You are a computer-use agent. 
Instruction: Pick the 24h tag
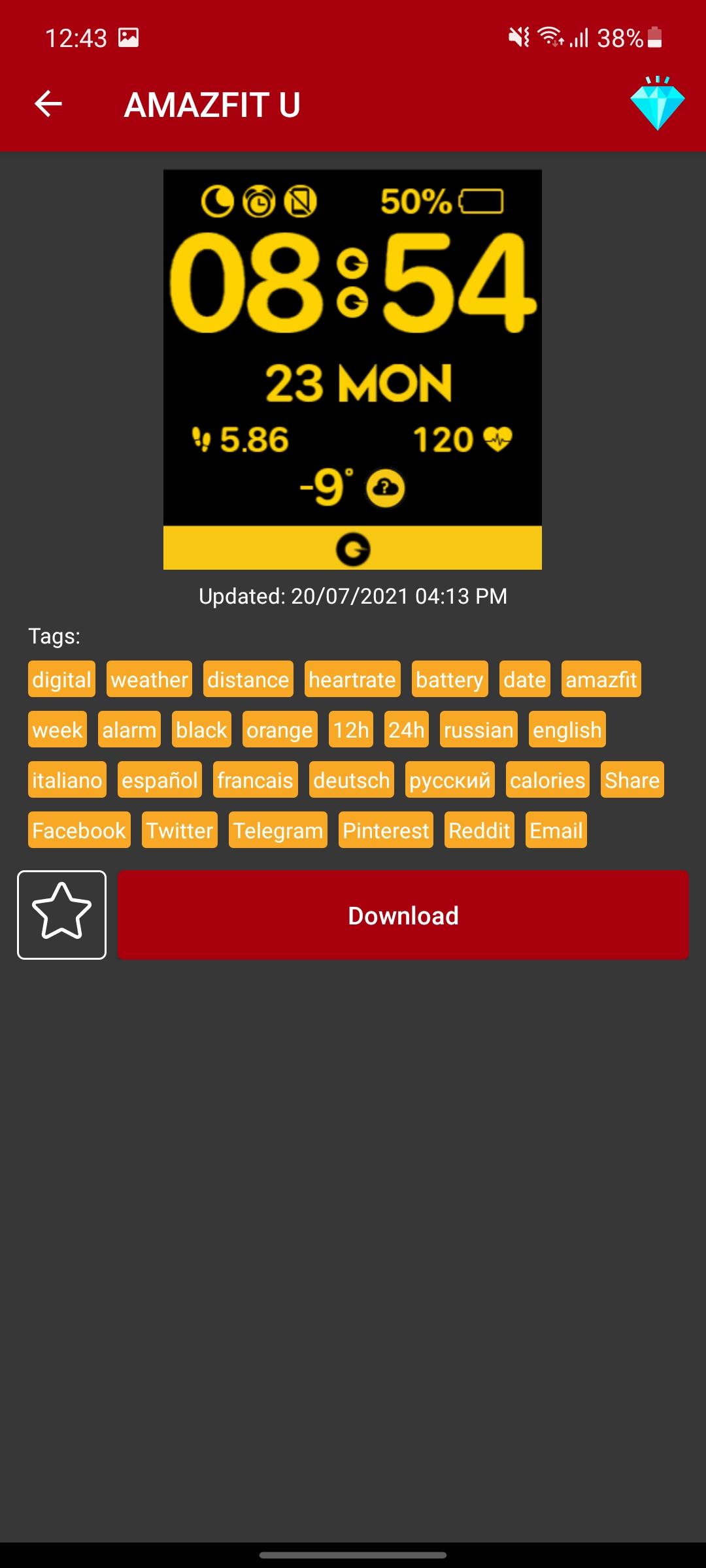click(407, 730)
